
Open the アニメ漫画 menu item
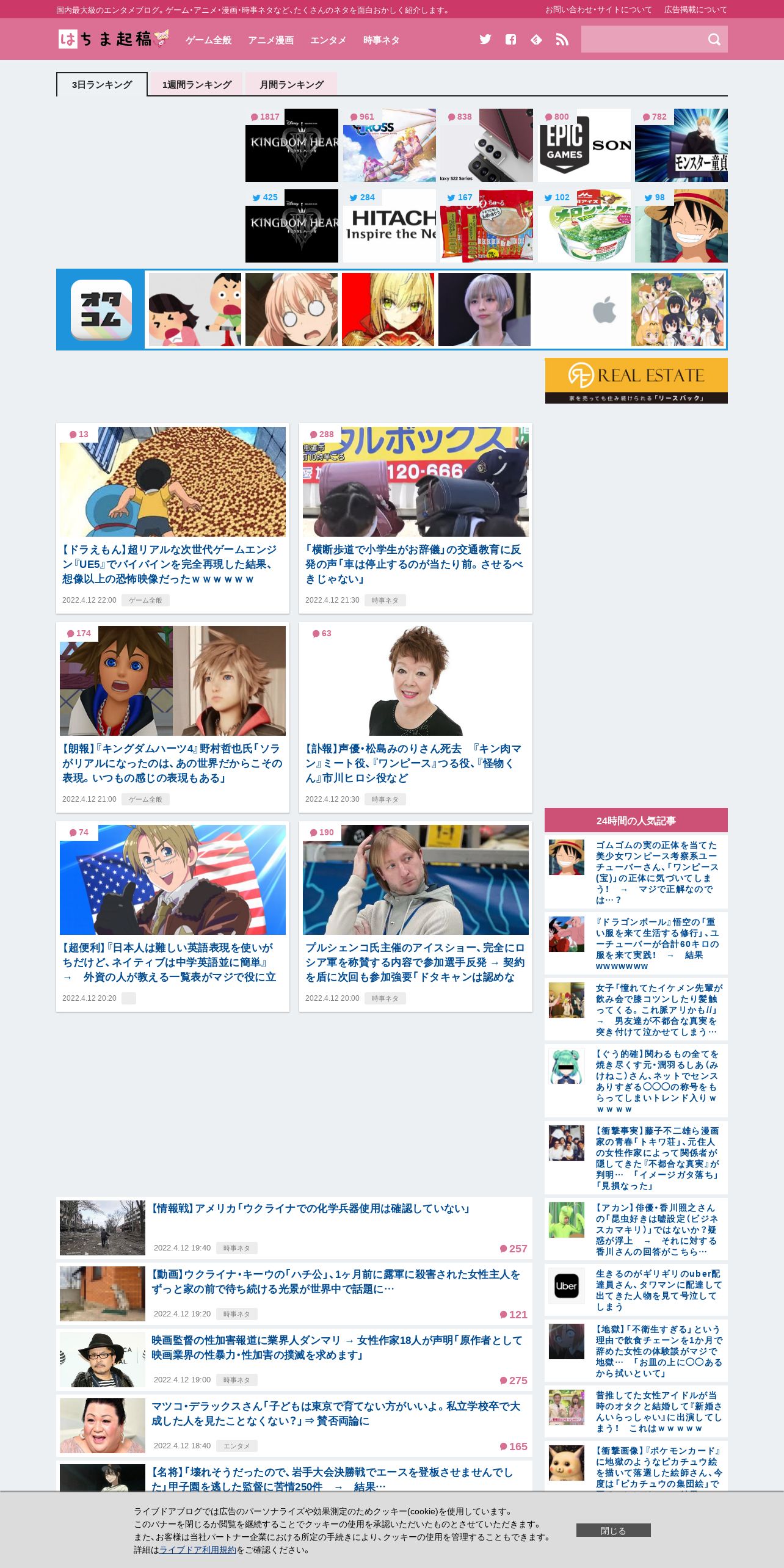(x=271, y=40)
